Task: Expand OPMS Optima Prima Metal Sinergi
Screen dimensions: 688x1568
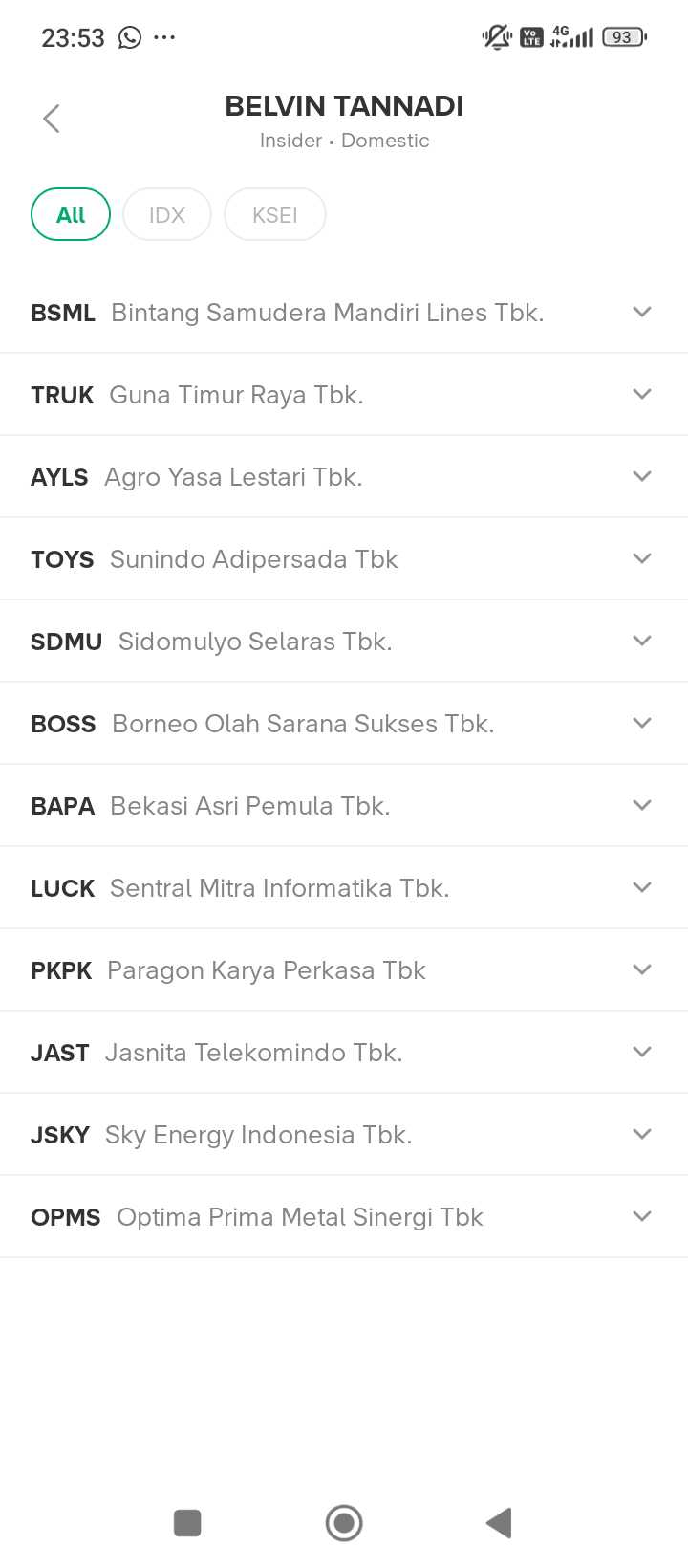Action: 642,1217
